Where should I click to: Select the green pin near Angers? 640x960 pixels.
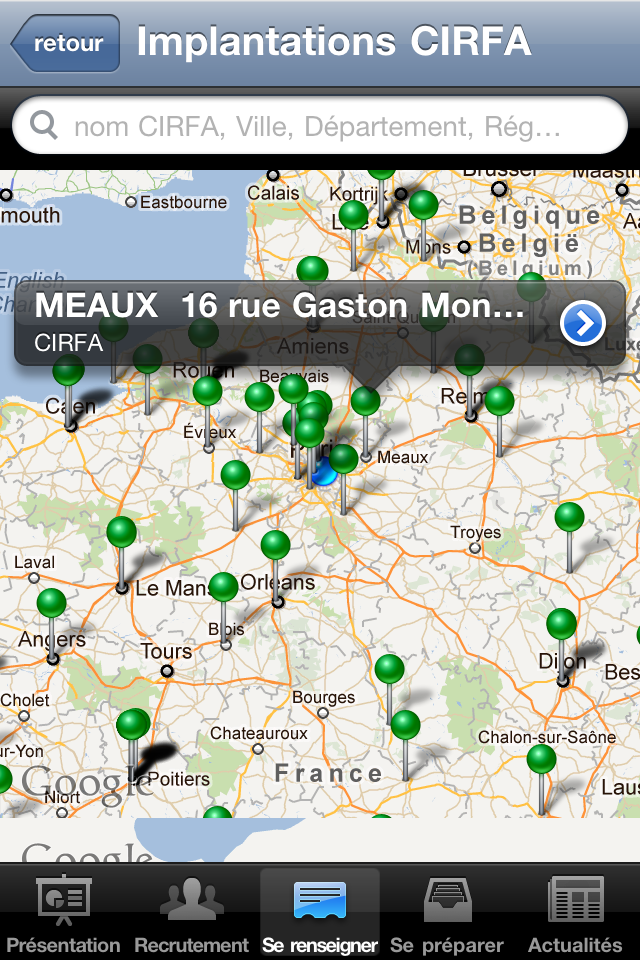[x=51, y=604]
